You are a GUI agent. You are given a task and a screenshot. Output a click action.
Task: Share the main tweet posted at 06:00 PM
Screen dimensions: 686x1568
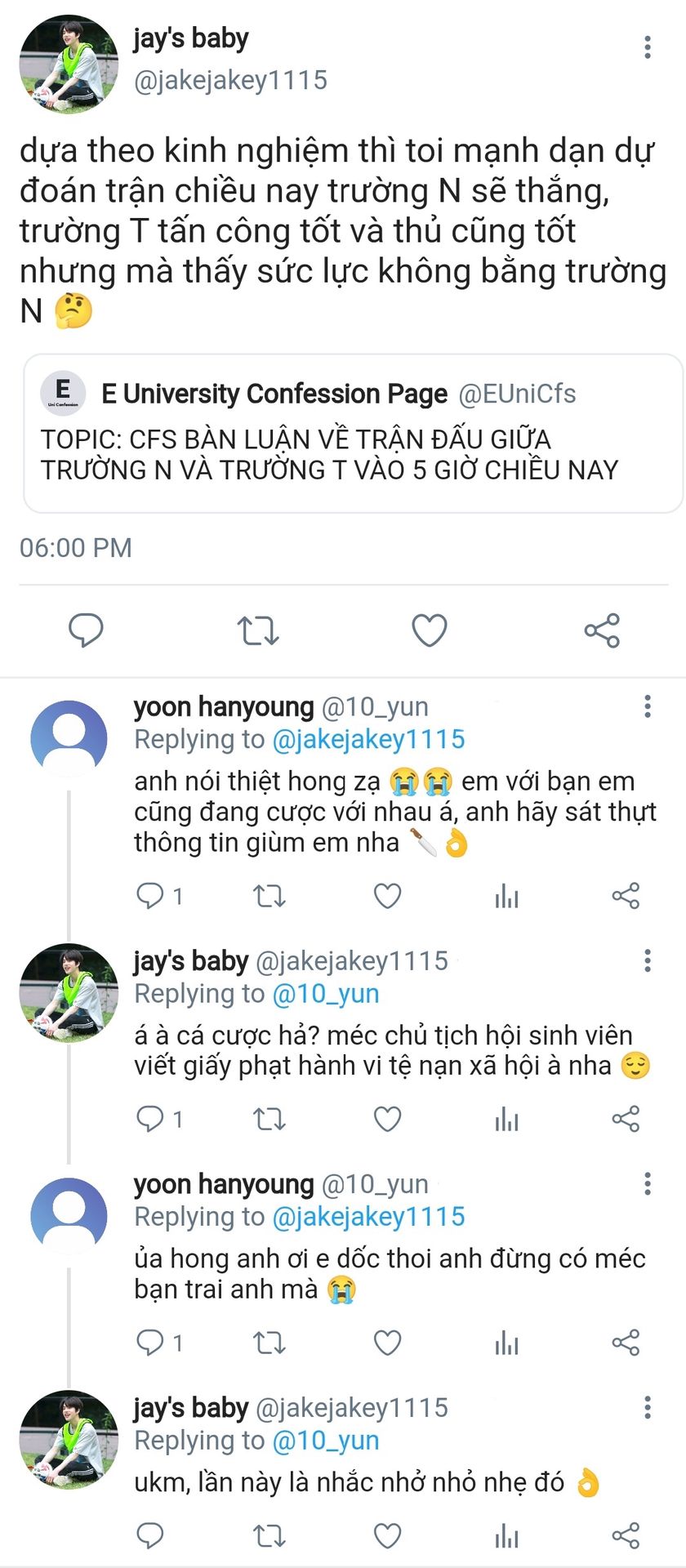602,630
